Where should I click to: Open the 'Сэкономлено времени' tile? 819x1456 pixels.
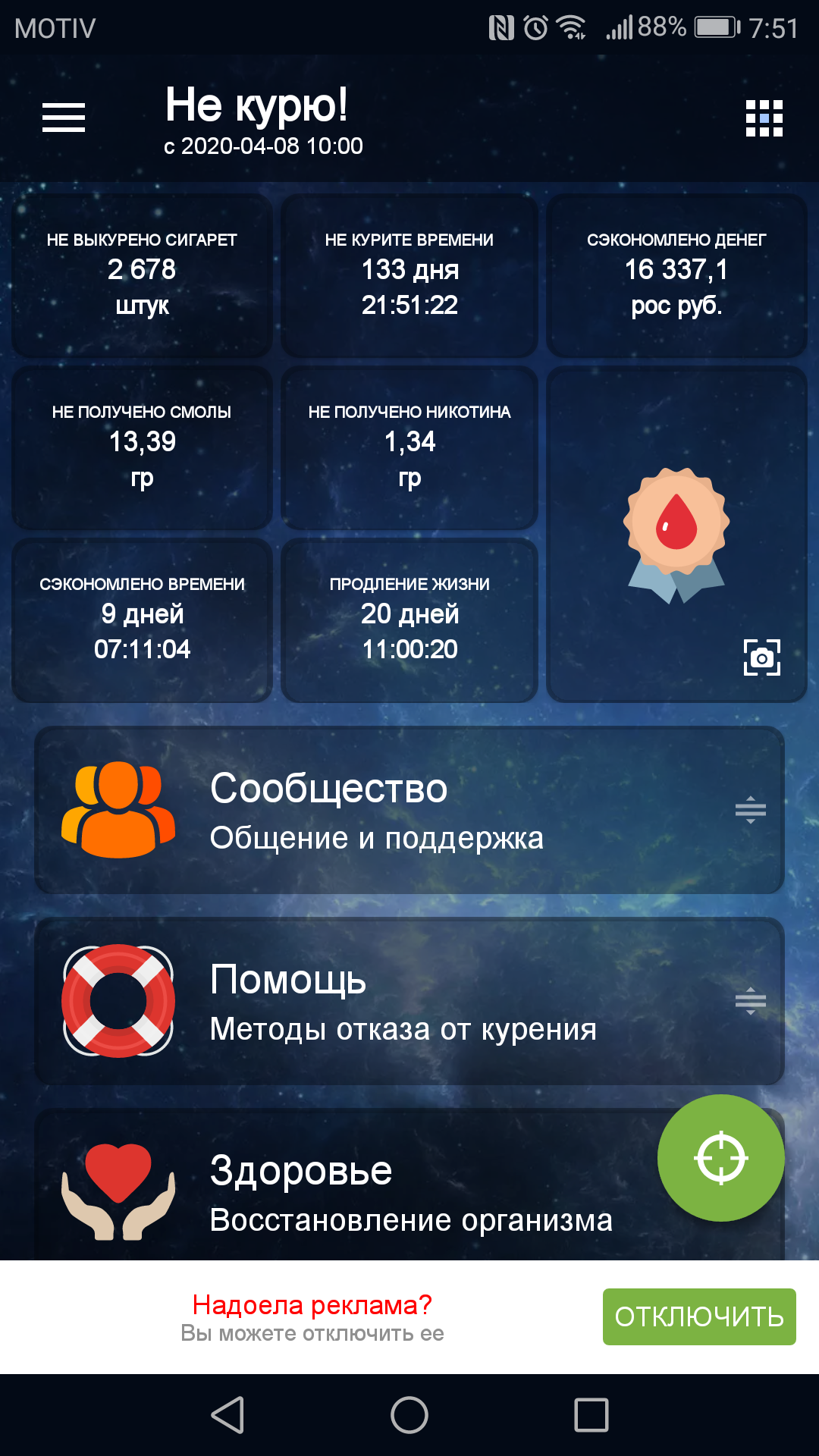(x=142, y=619)
